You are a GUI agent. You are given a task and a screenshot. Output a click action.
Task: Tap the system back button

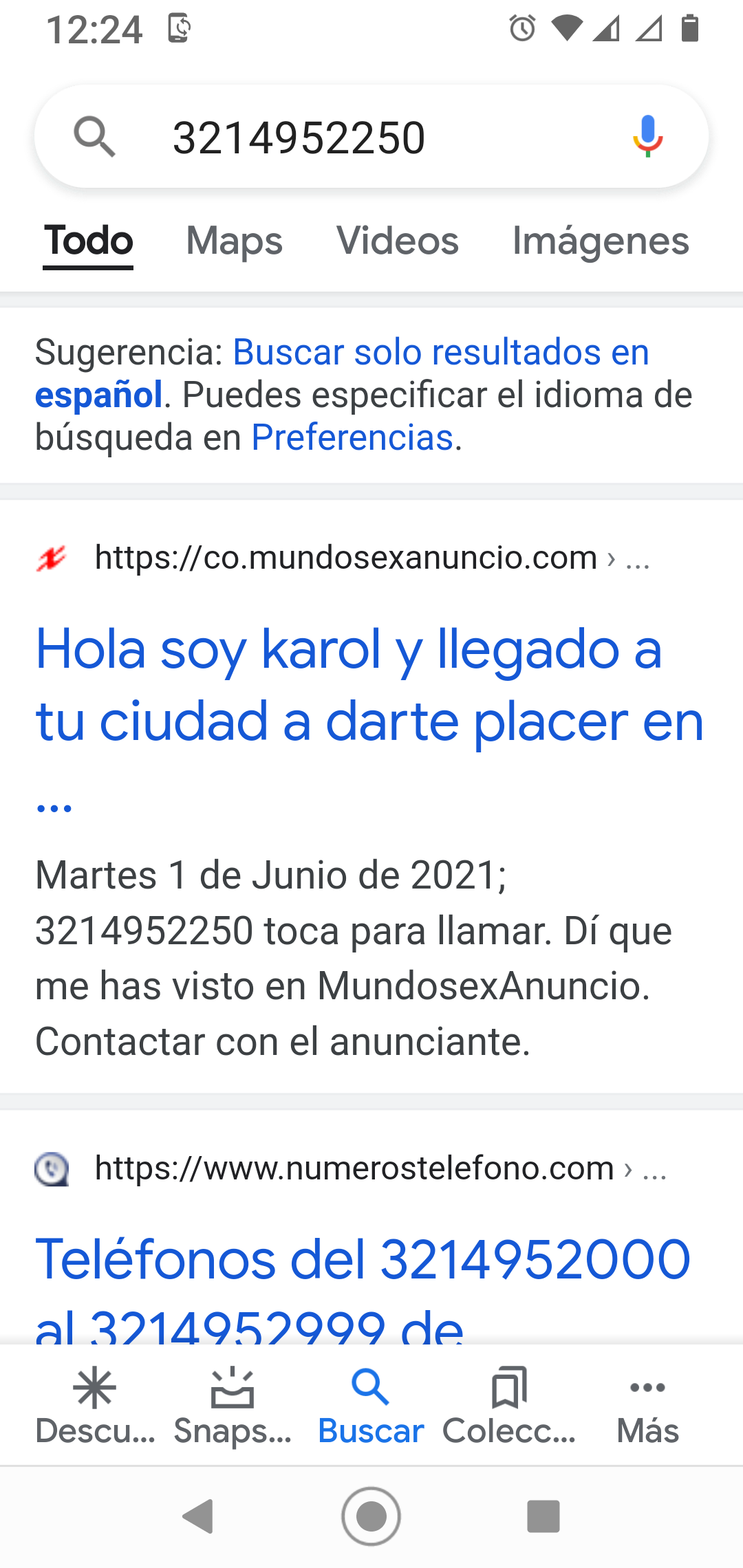[198, 1516]
